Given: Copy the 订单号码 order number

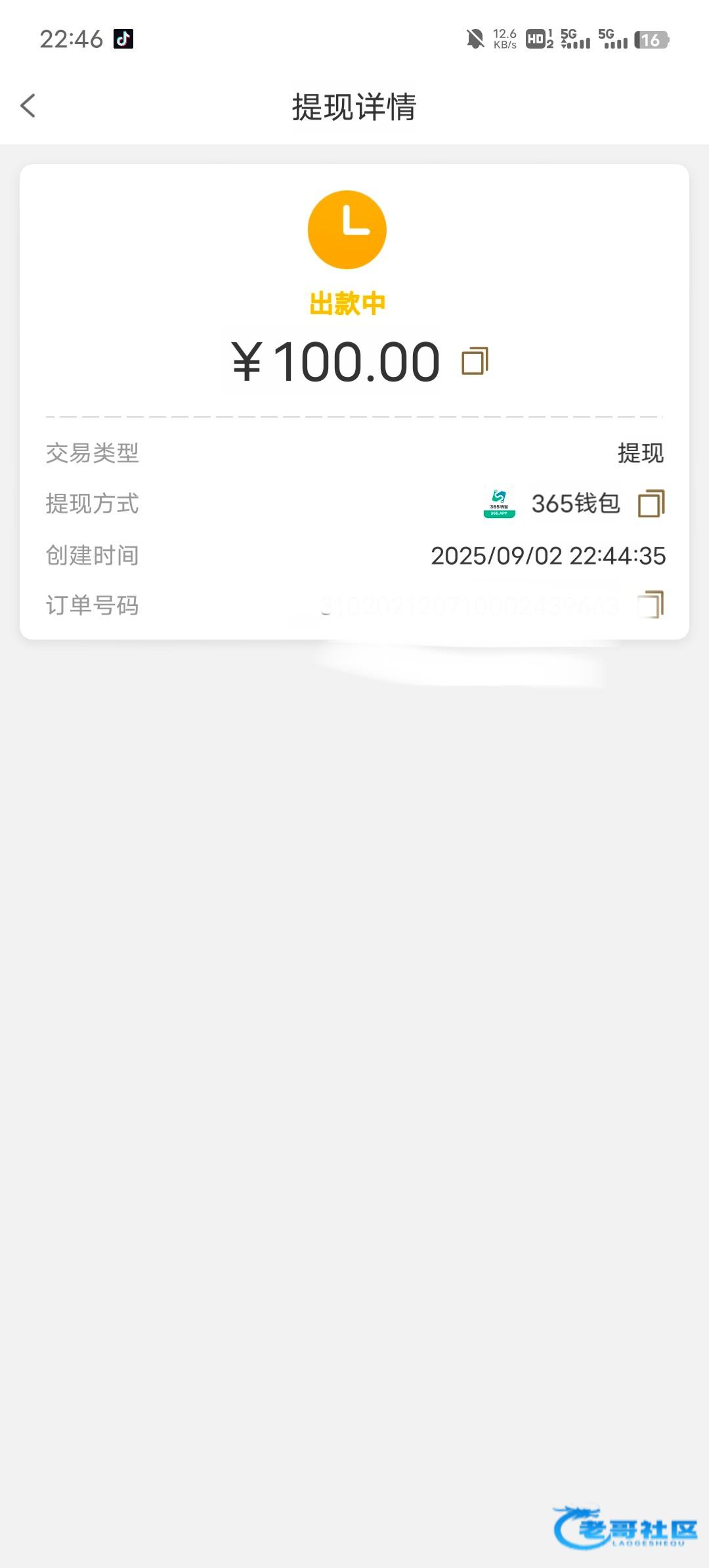Looking at the screenshot, I should tap(651, 605).
